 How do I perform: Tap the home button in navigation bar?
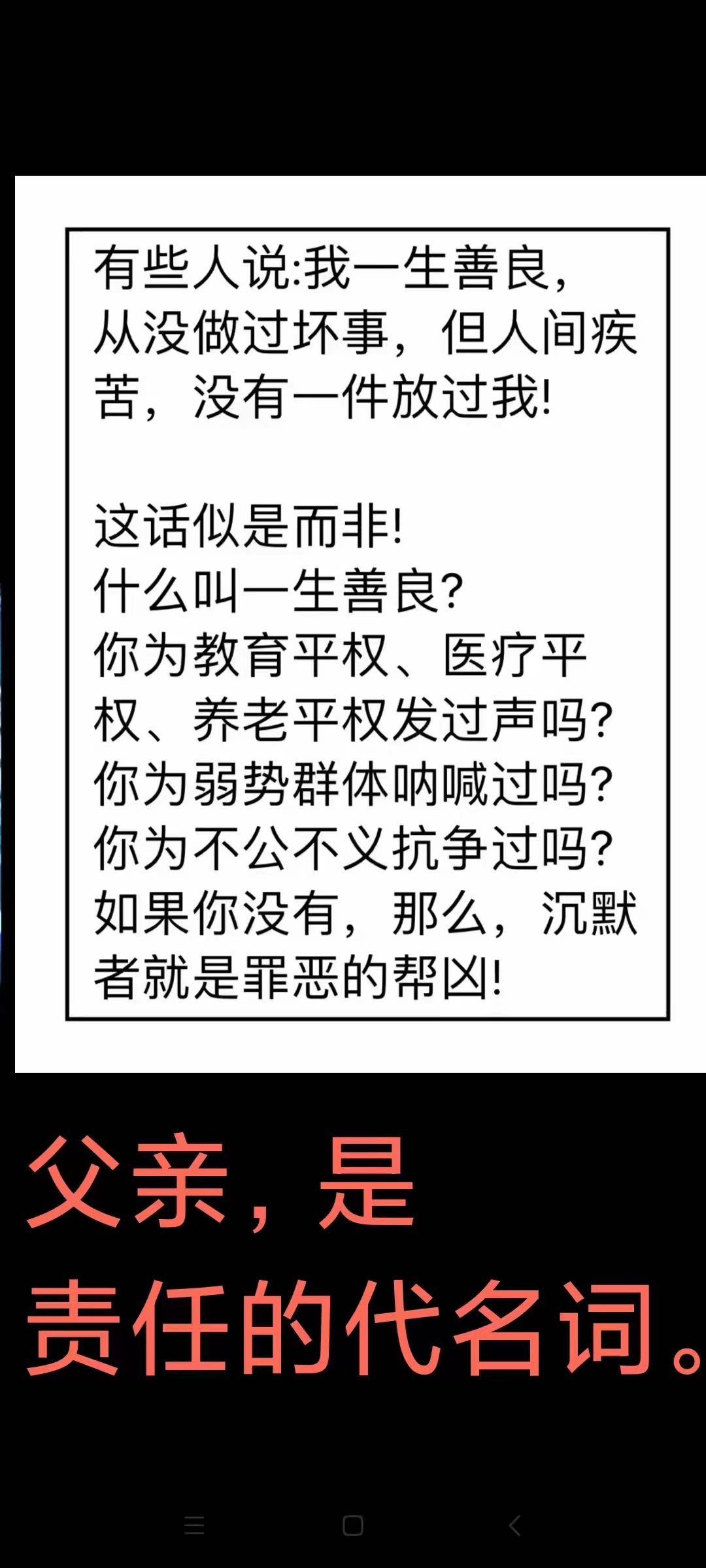coord(353,1526)
